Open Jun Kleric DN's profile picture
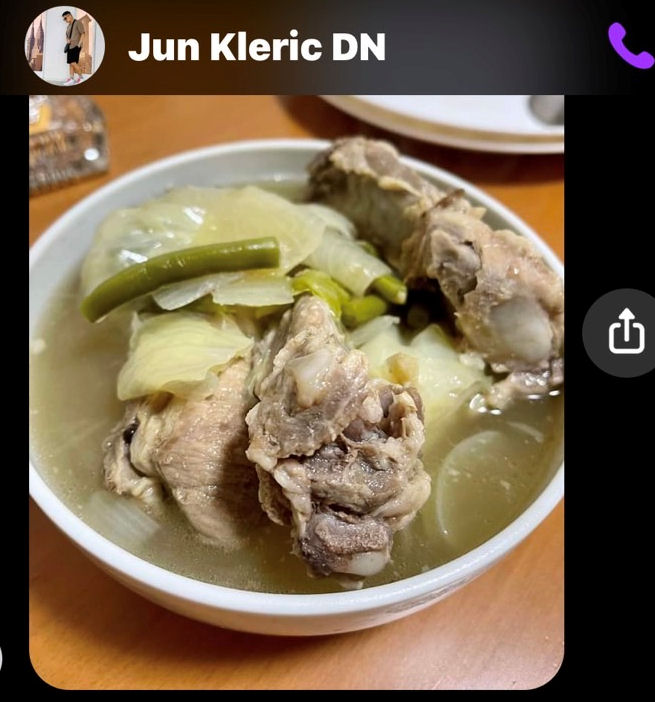Screen dimensions: 655x702 click(64, 46)
